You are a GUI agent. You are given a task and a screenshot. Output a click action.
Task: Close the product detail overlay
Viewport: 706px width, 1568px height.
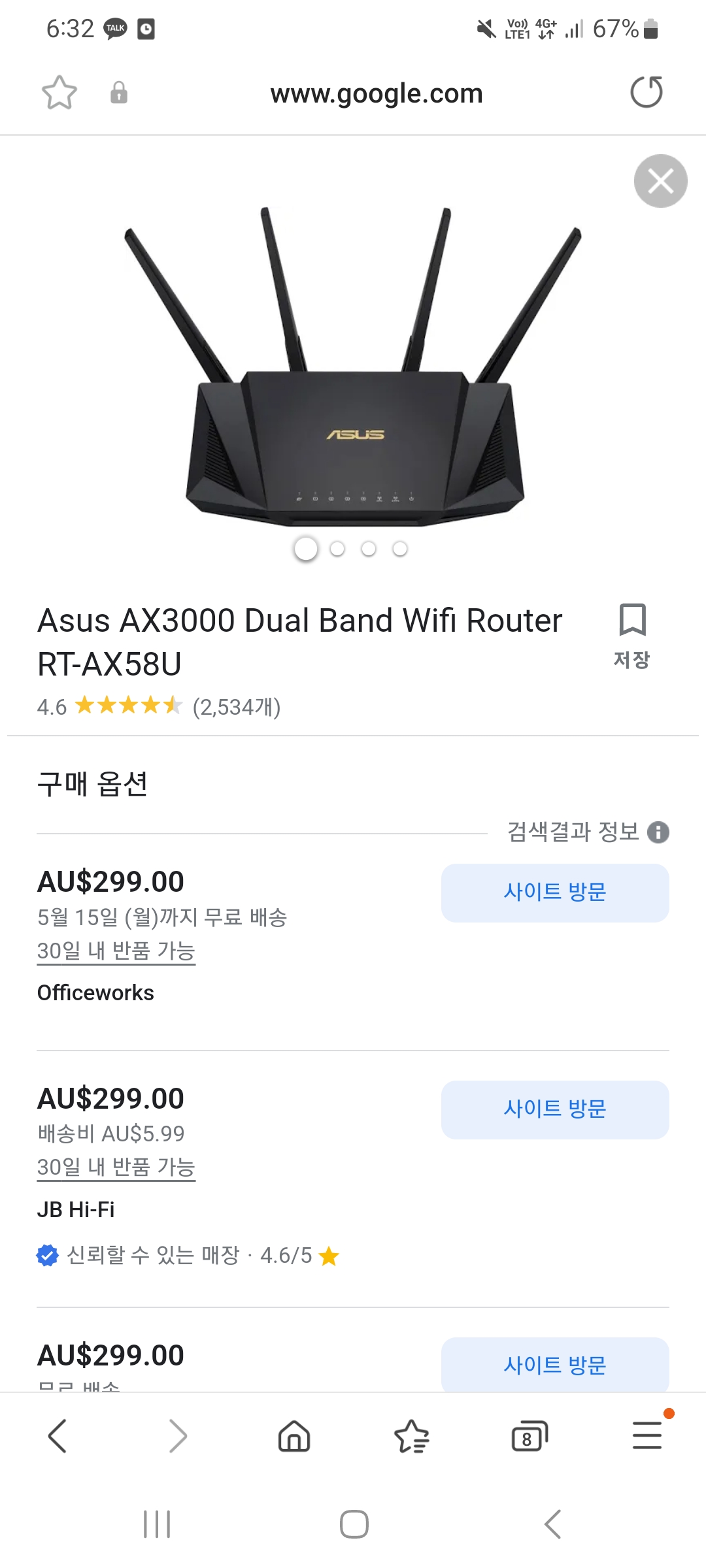coord(660,181)
